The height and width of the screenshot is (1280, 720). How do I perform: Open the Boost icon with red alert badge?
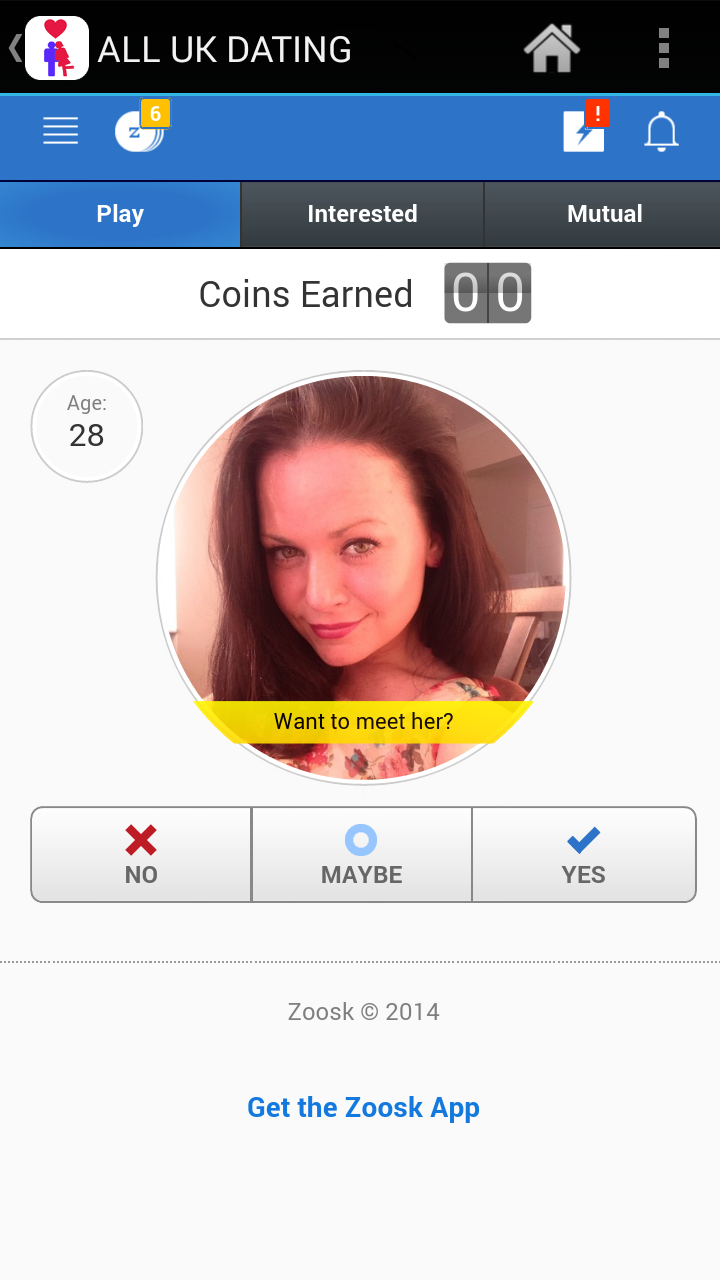point(584,132)
